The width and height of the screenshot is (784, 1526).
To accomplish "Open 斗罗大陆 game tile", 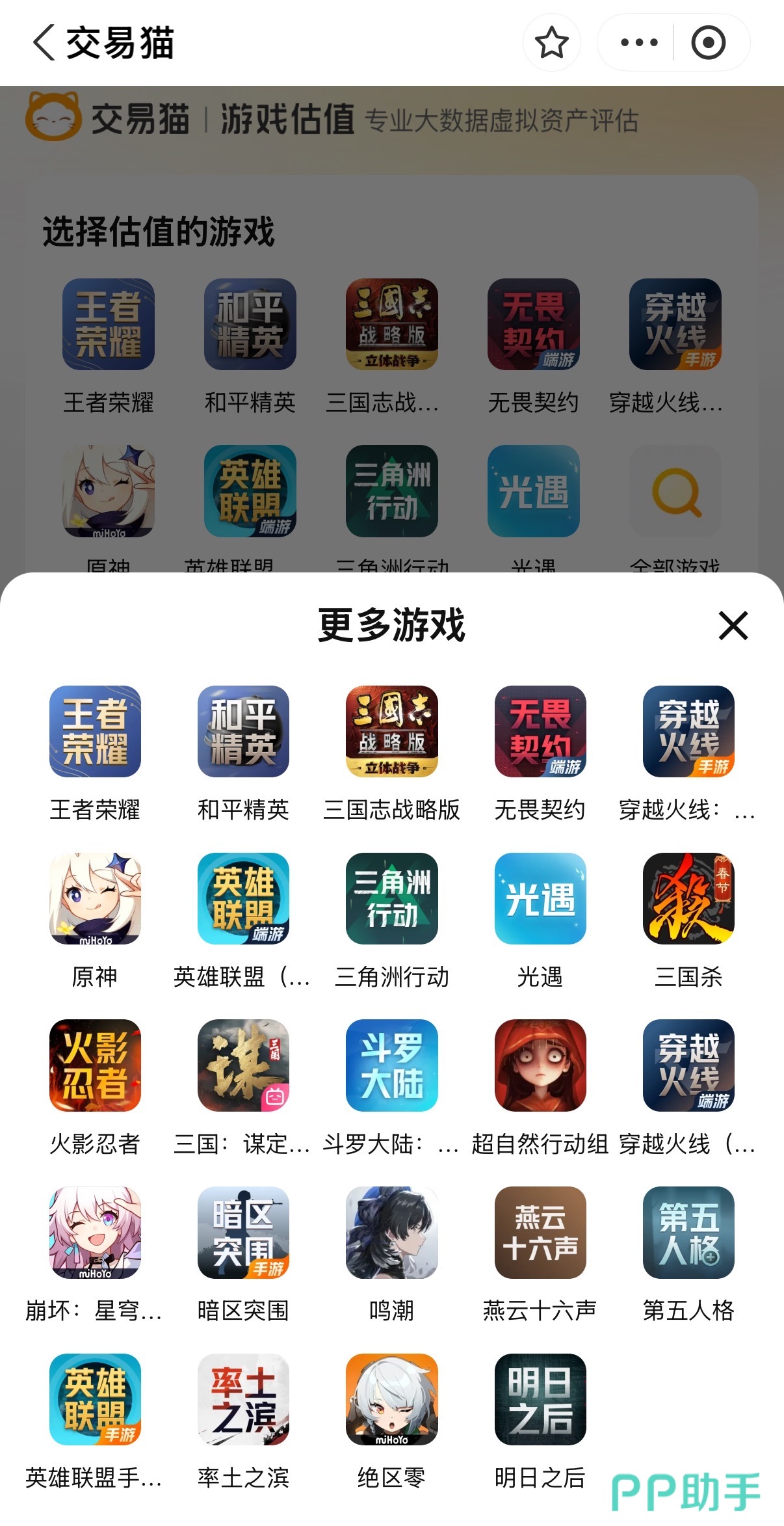I will pyautogui.click(x=391, y=1065).
